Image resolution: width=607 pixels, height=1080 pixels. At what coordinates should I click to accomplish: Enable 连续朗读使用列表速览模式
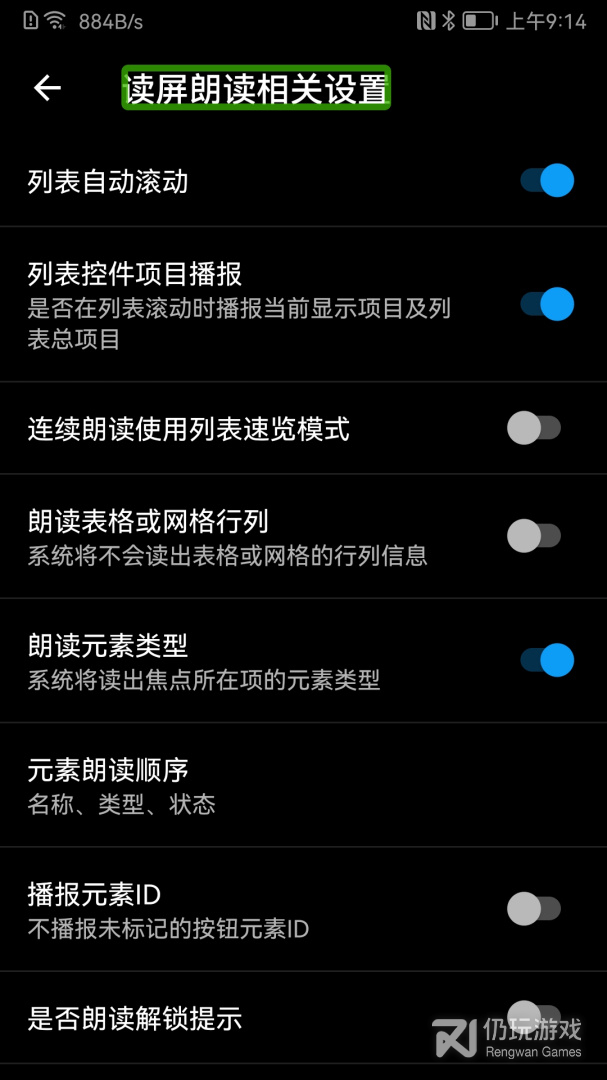[x=534, y=428]
